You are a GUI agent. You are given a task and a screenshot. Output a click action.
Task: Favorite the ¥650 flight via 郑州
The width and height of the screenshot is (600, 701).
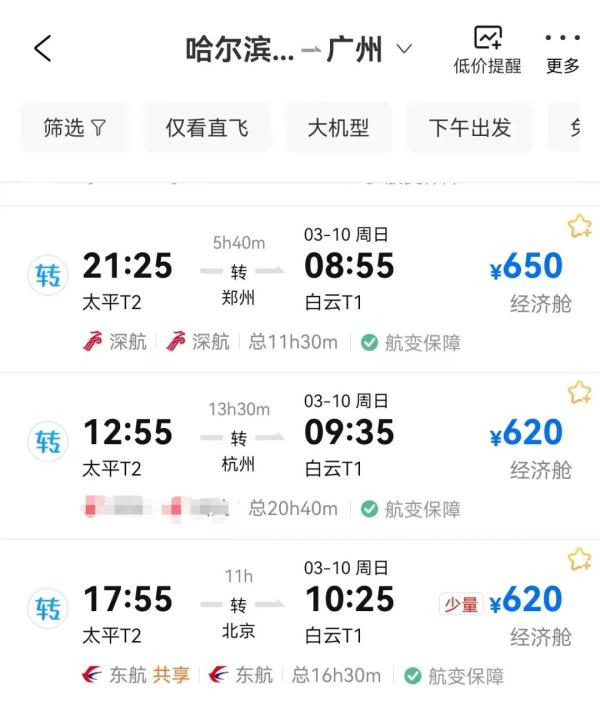coord(579,226)
